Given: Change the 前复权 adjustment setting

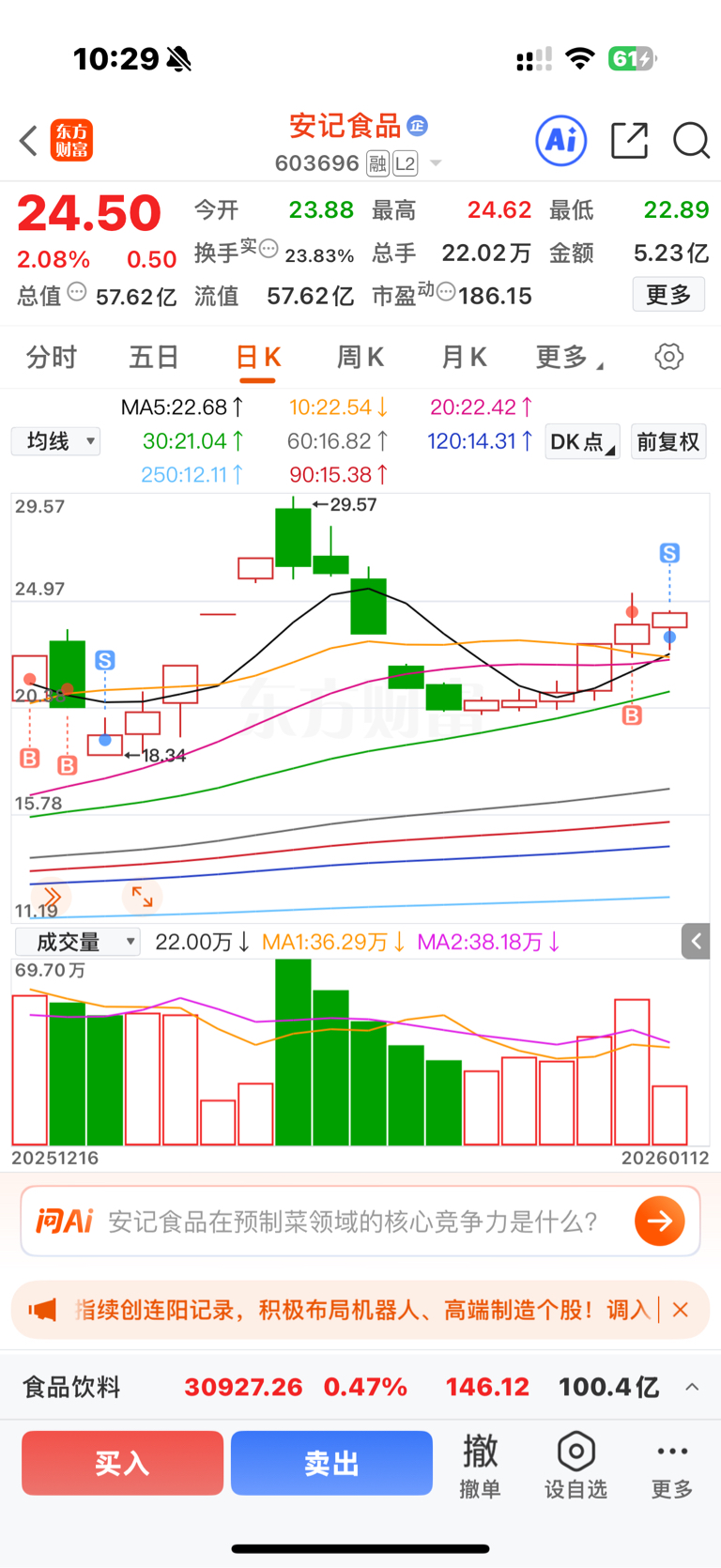Looking at the screenshot, I should point(667,441).
